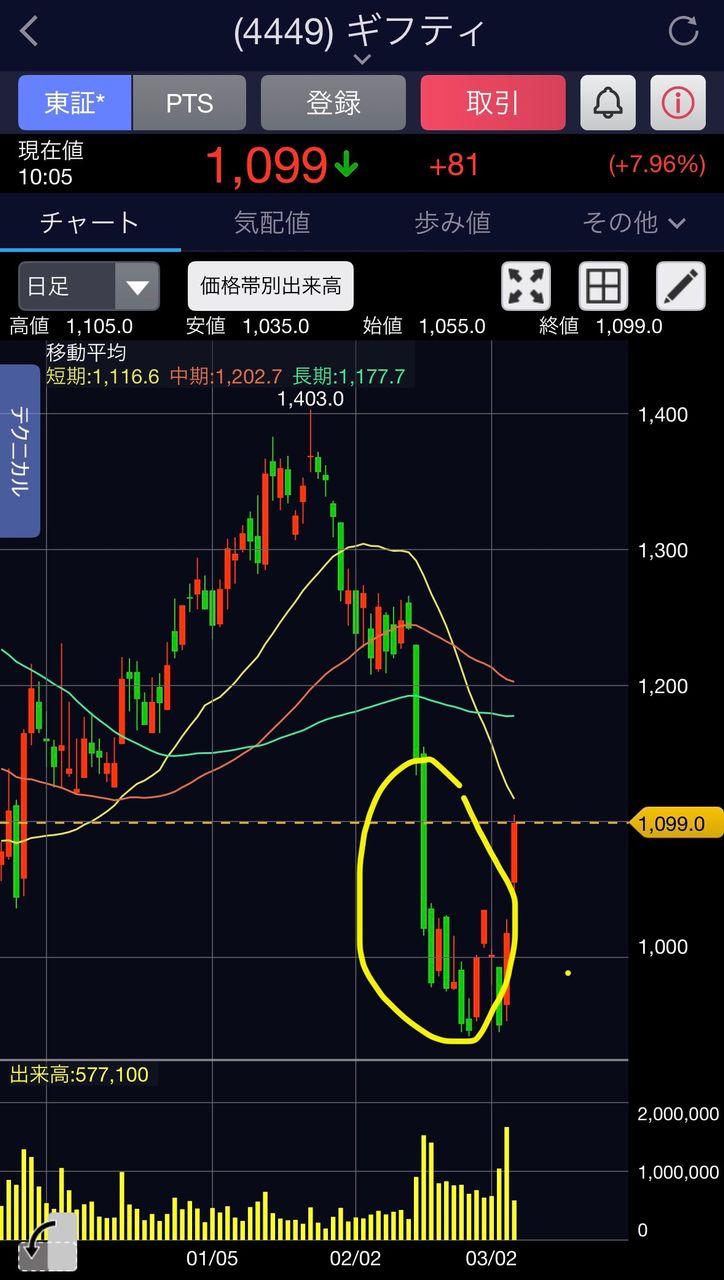Tap the undo arrow at chart bottom-left
Screen dimensions: 724x1280
tap(47, 1243)
